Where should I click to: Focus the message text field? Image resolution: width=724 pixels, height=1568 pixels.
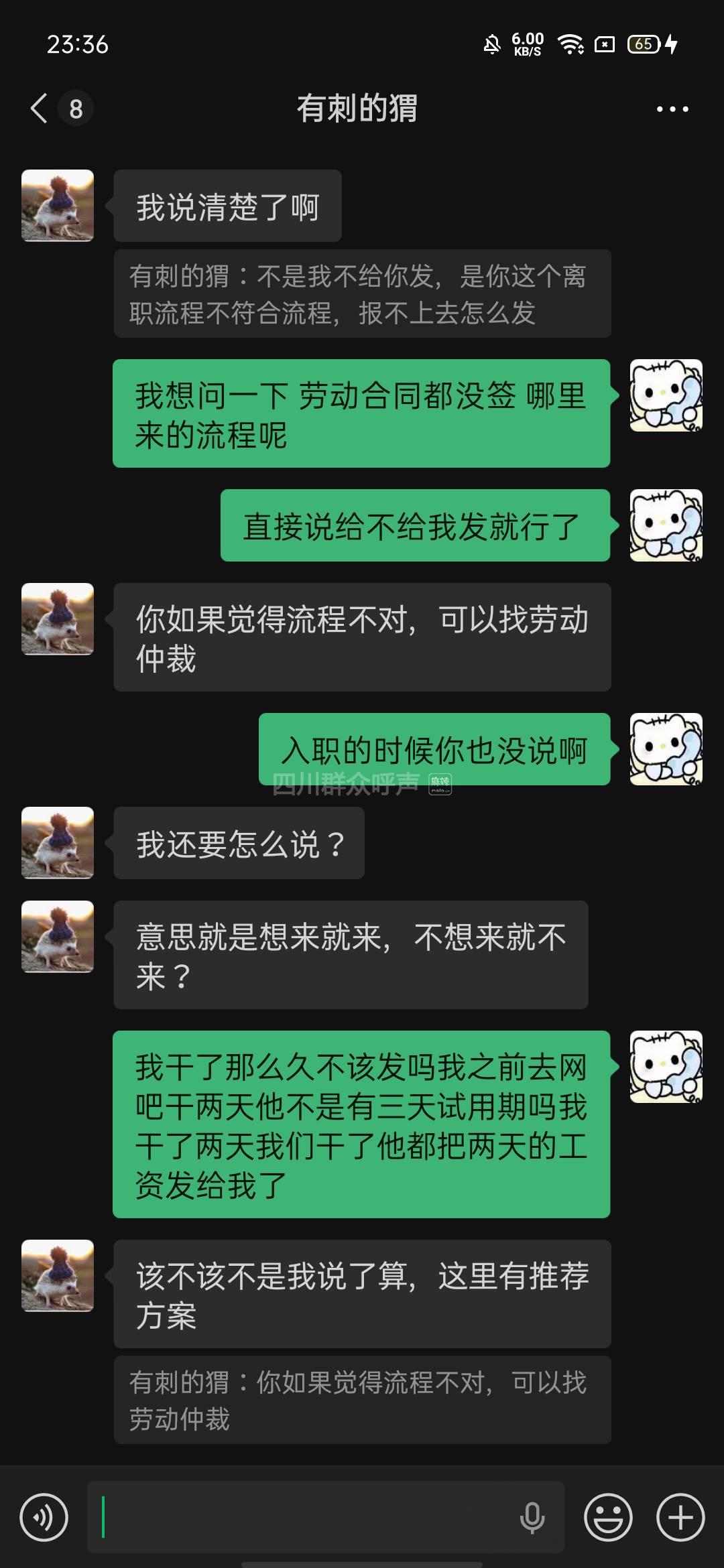302,1517
